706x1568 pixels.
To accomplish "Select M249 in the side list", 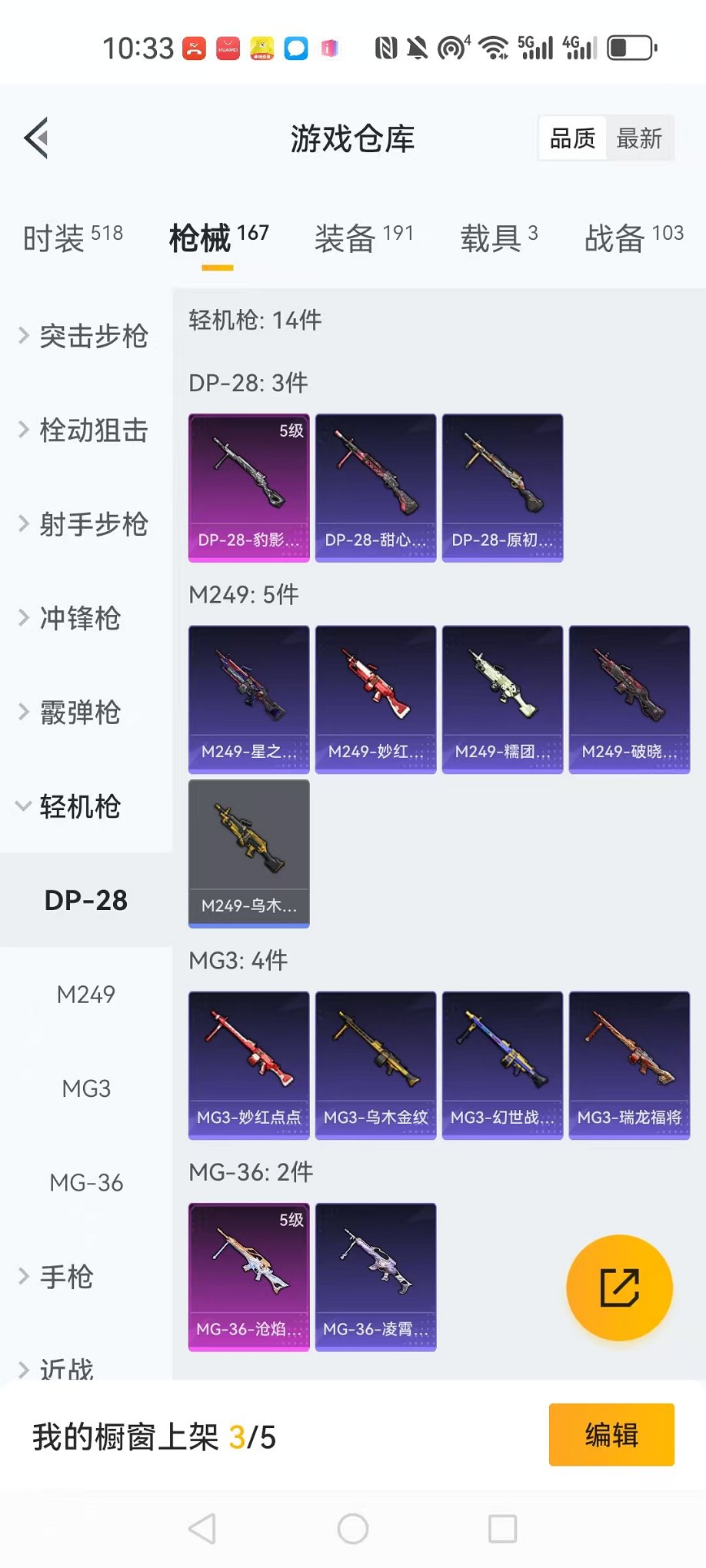I will pos(86,995).
